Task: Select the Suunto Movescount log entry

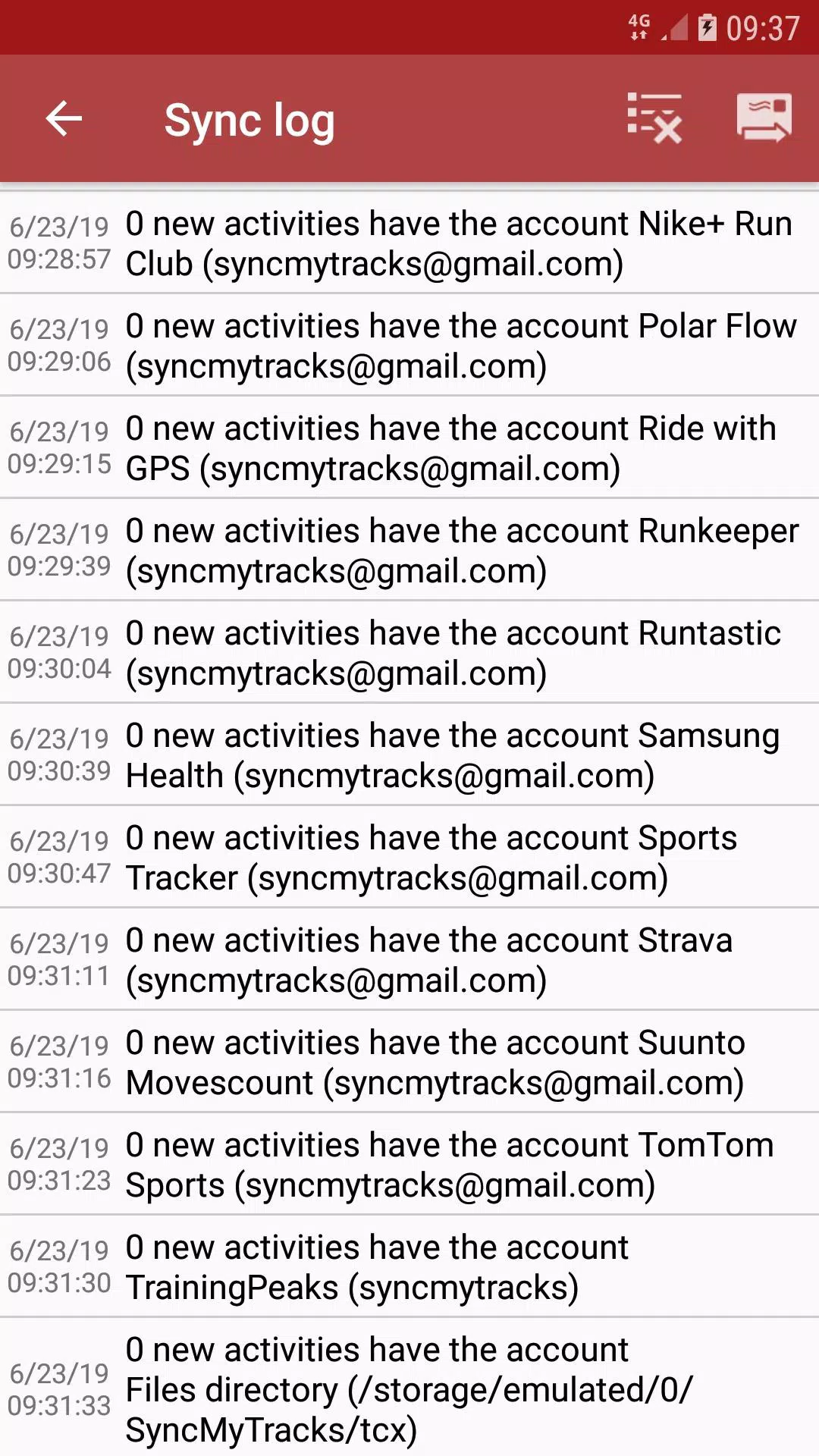Action: coord(409,1062)
